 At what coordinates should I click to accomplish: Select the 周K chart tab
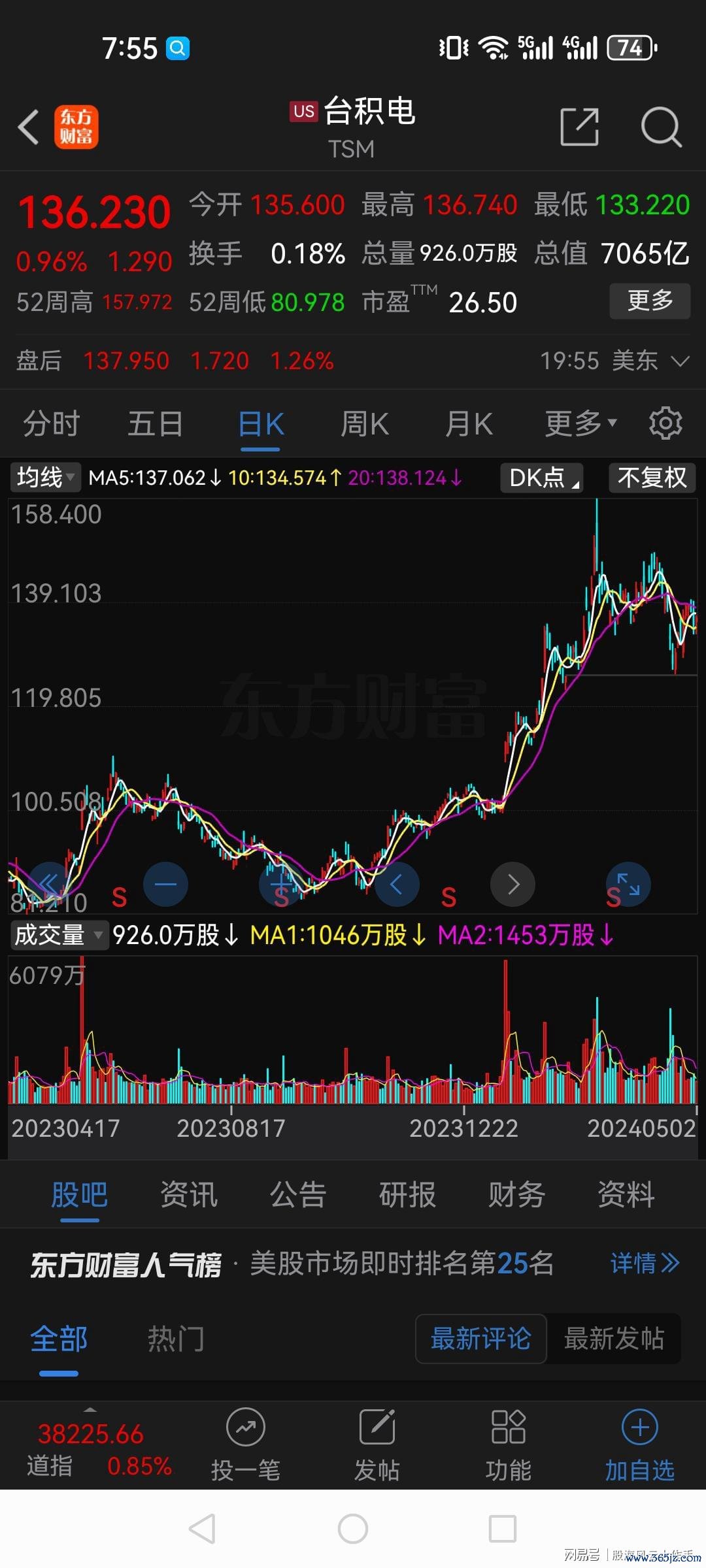click(x=364, y=423)
